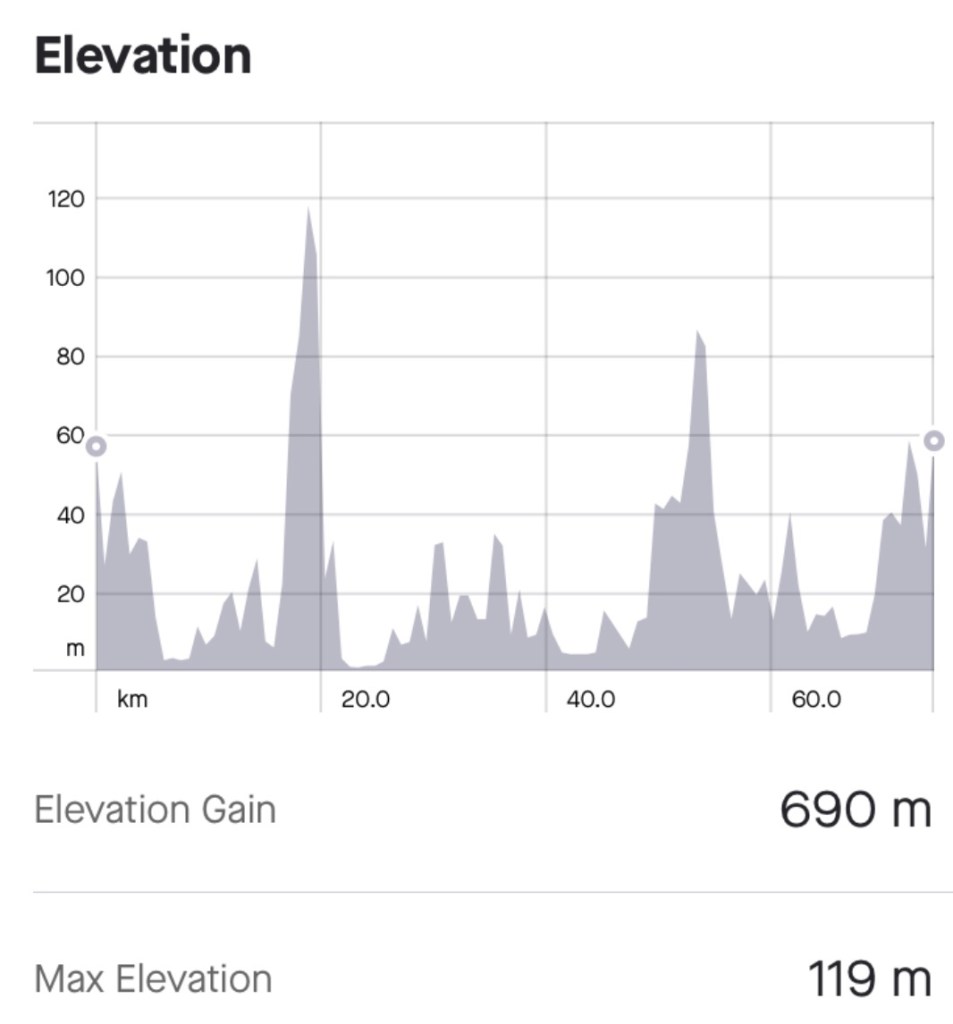Screen dimensions: 953x1024
Task: Select the start point marker on the chart
Action: click(x=96, y=446)
